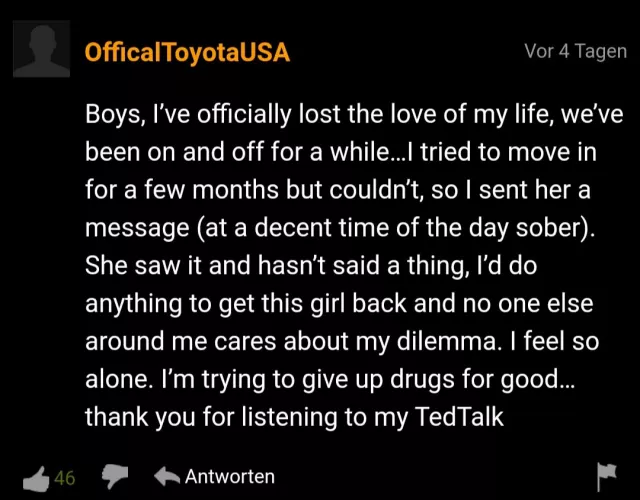The width and height of the screenshot is (640, 500).
Task: Open OfficalToyotaUSA's profile name
Action: 187,52
